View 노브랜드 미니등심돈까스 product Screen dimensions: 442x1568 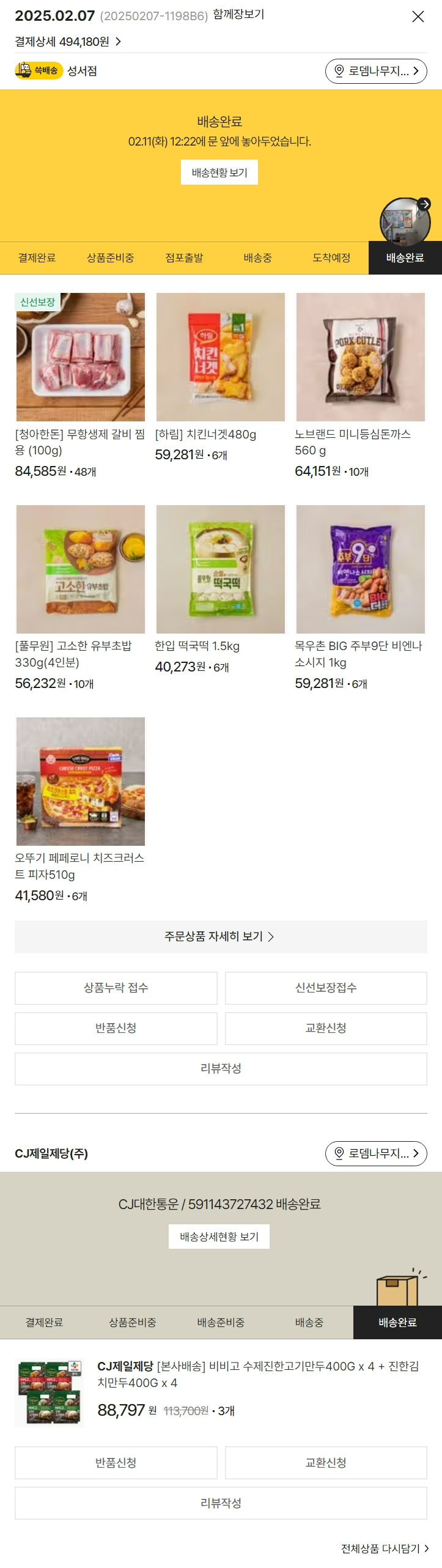click(x=360, y=357)
